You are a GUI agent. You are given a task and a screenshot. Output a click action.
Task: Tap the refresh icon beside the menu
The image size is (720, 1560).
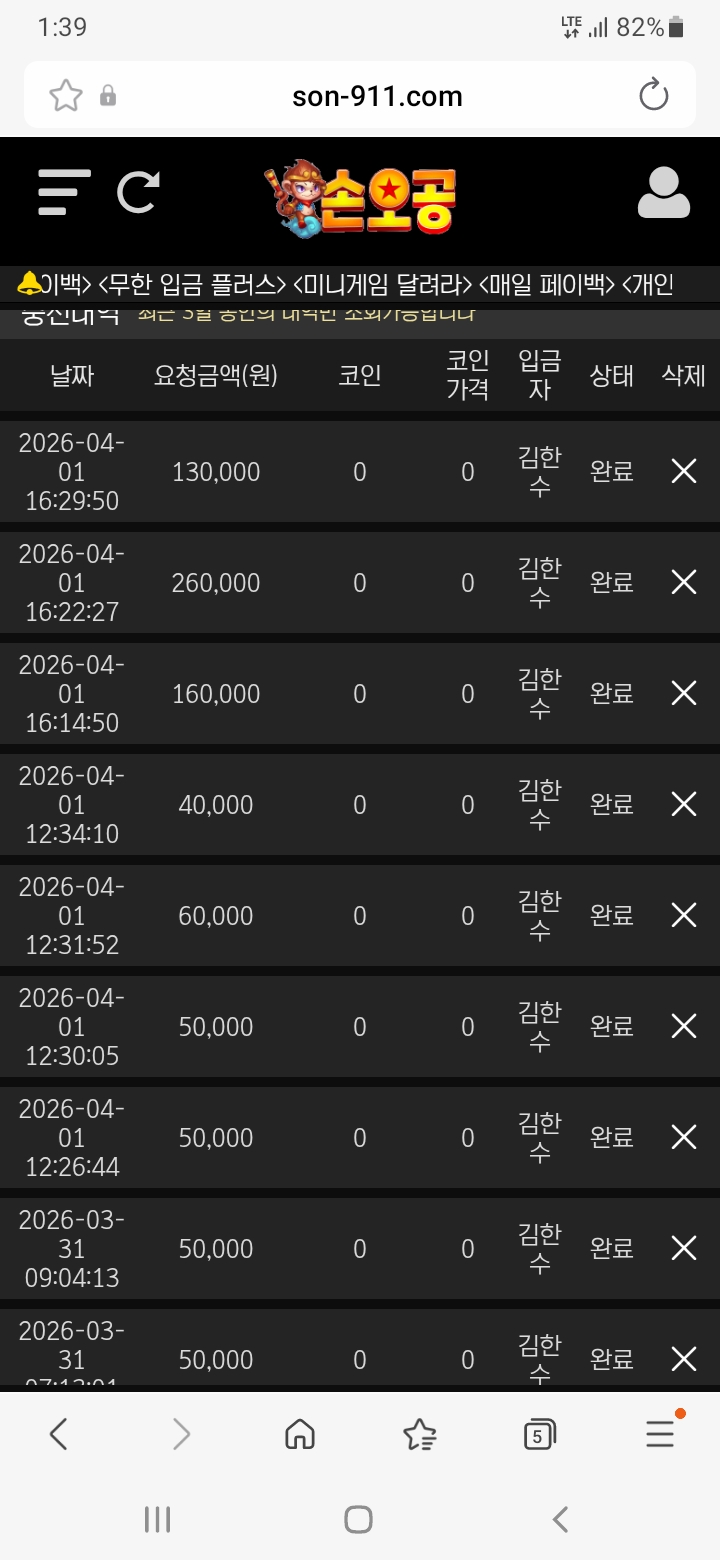pos(138,192)
